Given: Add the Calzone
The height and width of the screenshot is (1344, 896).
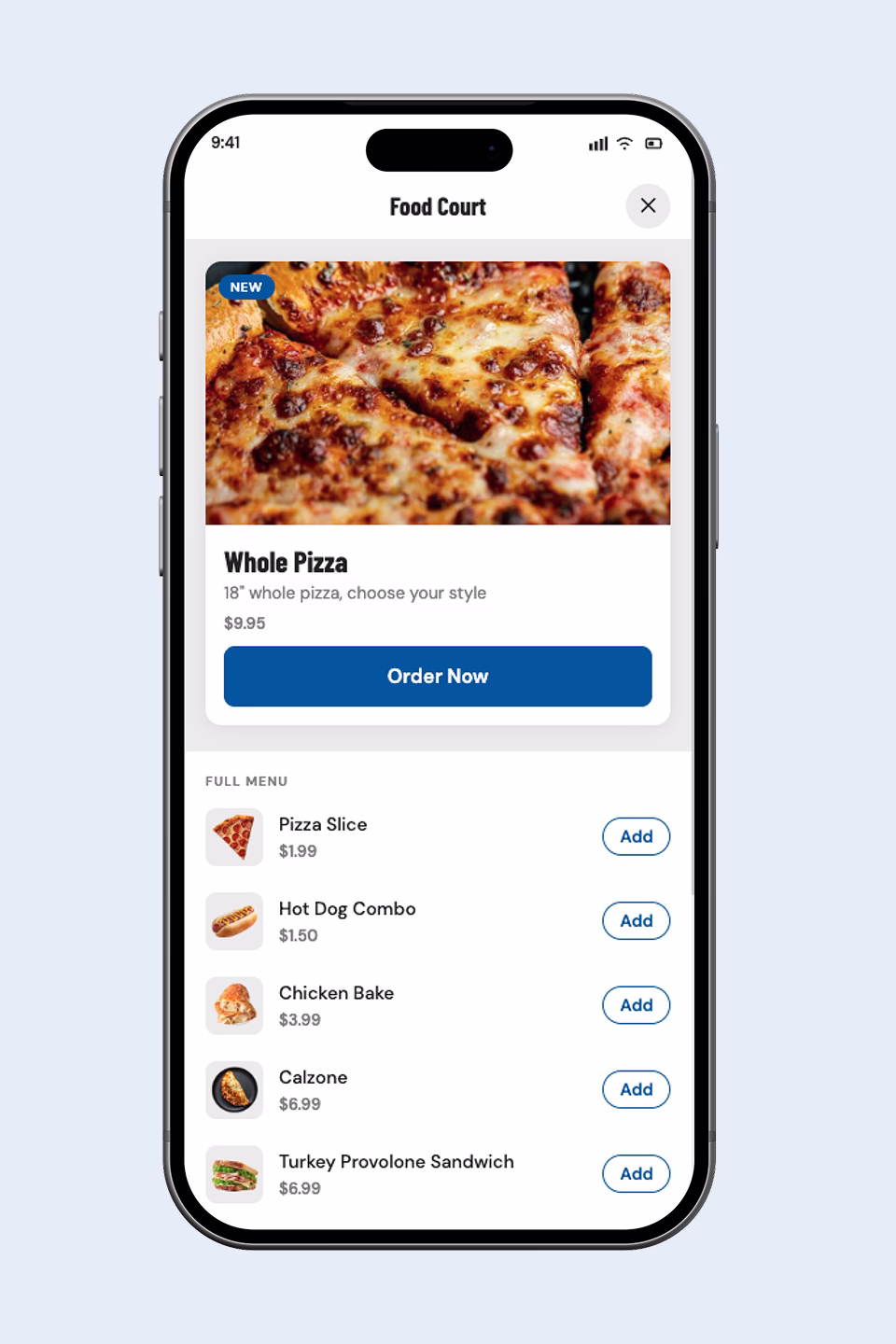Looking at the screenshot, I should 636,1089.
